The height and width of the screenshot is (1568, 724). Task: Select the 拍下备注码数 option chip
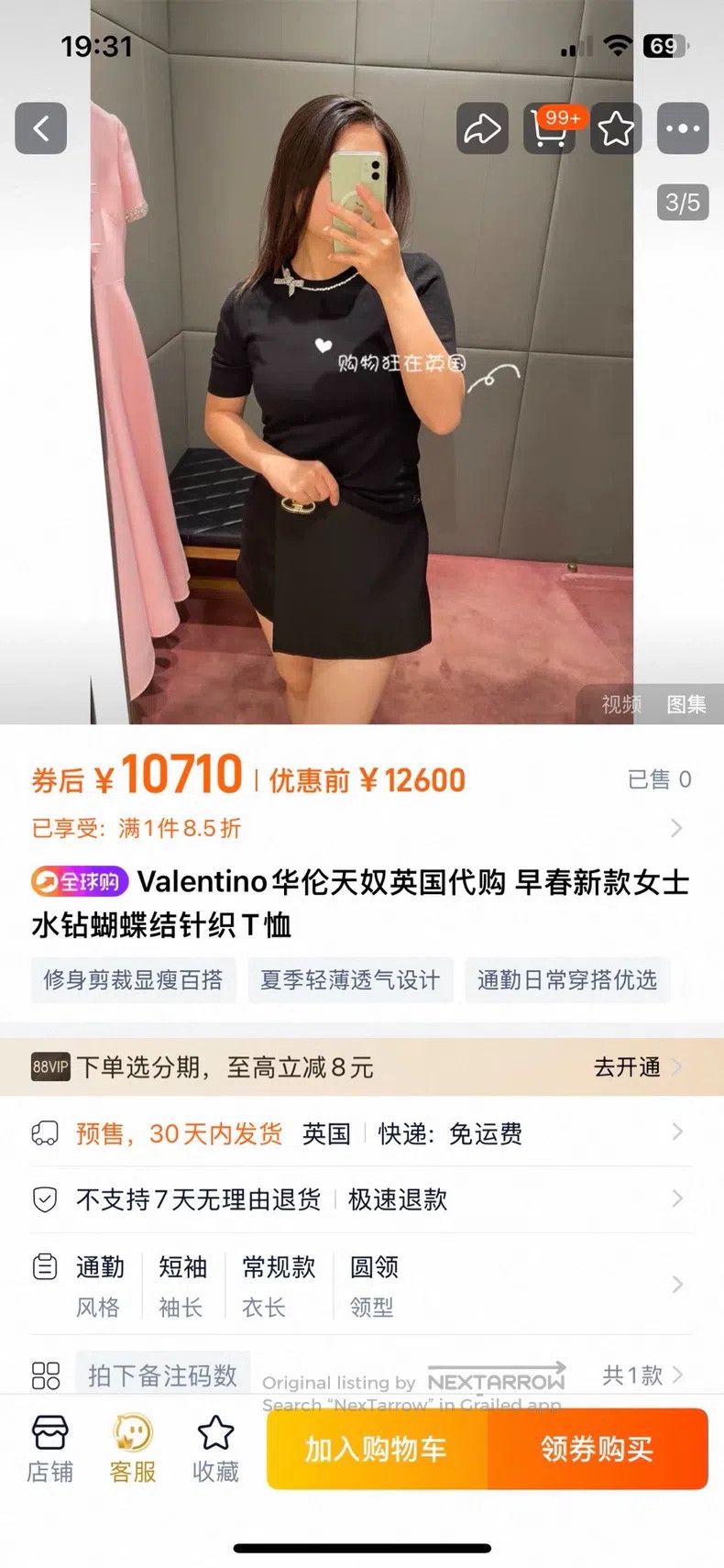(x=162, y=1375)
